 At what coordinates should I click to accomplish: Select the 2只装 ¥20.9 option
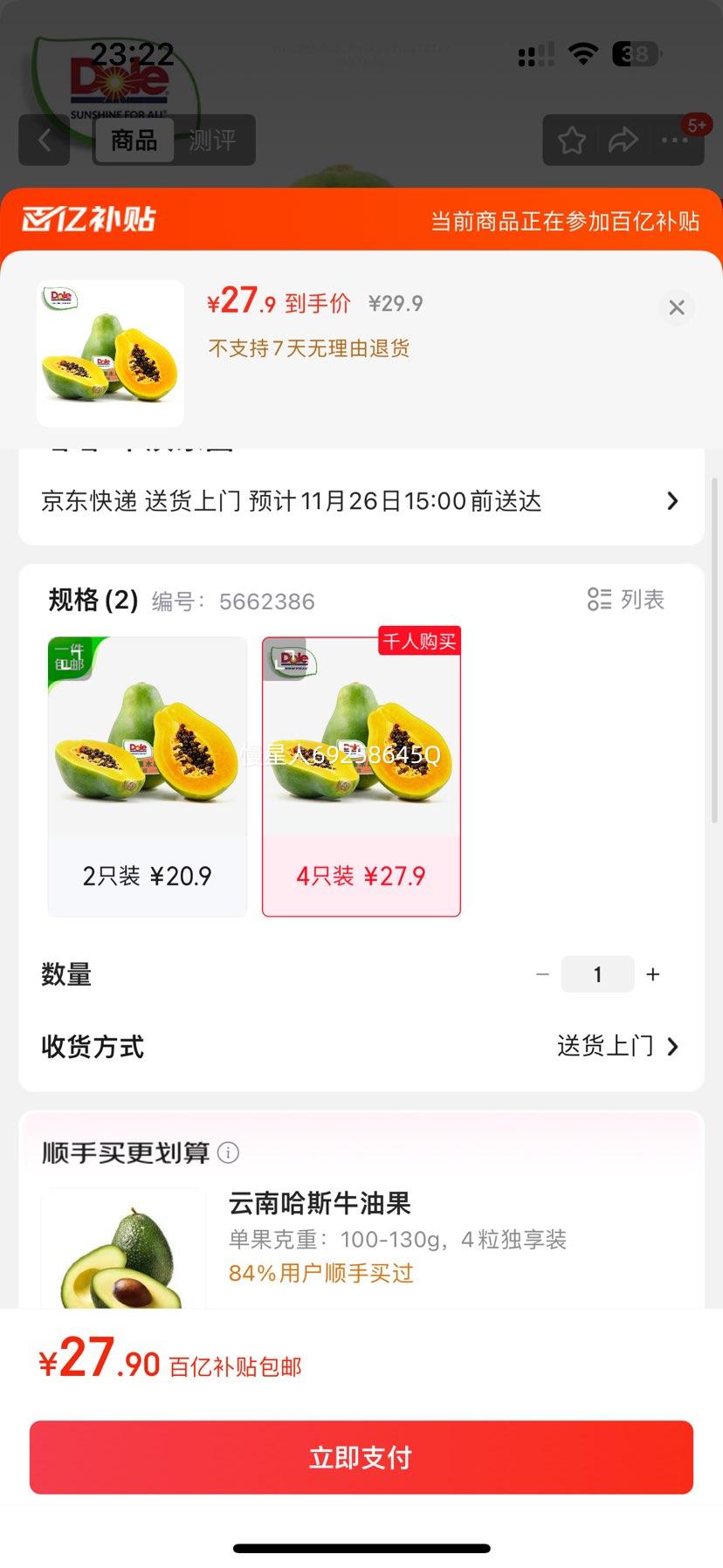click(x=148, y=776)
